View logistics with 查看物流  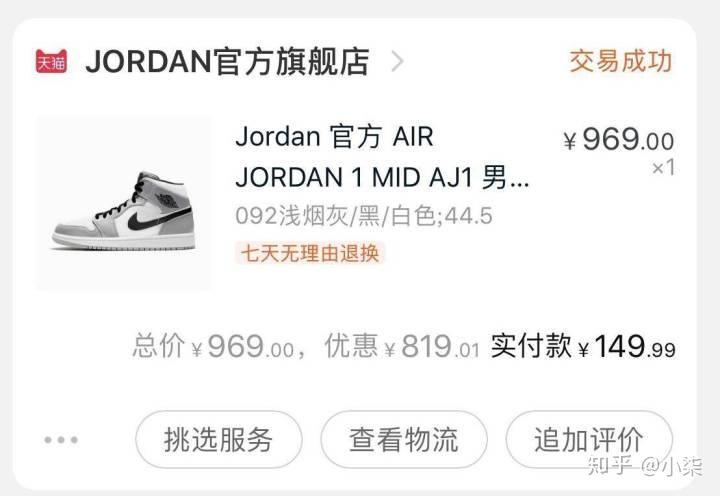(x=403, y=439)
